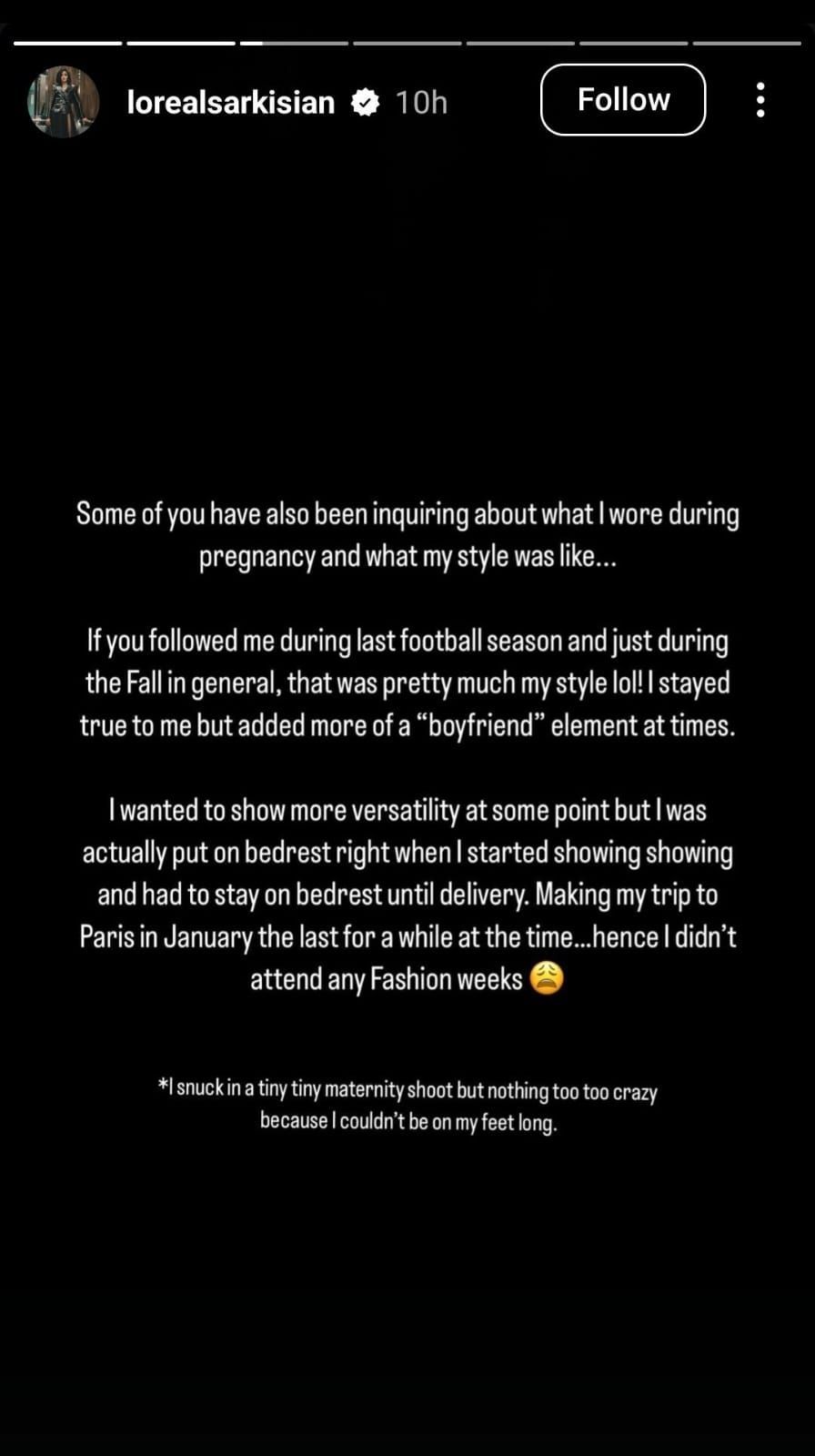815x1456 pixels.
Task: Open lorealsarkisian's profile picture
Action: click(63, 102)
